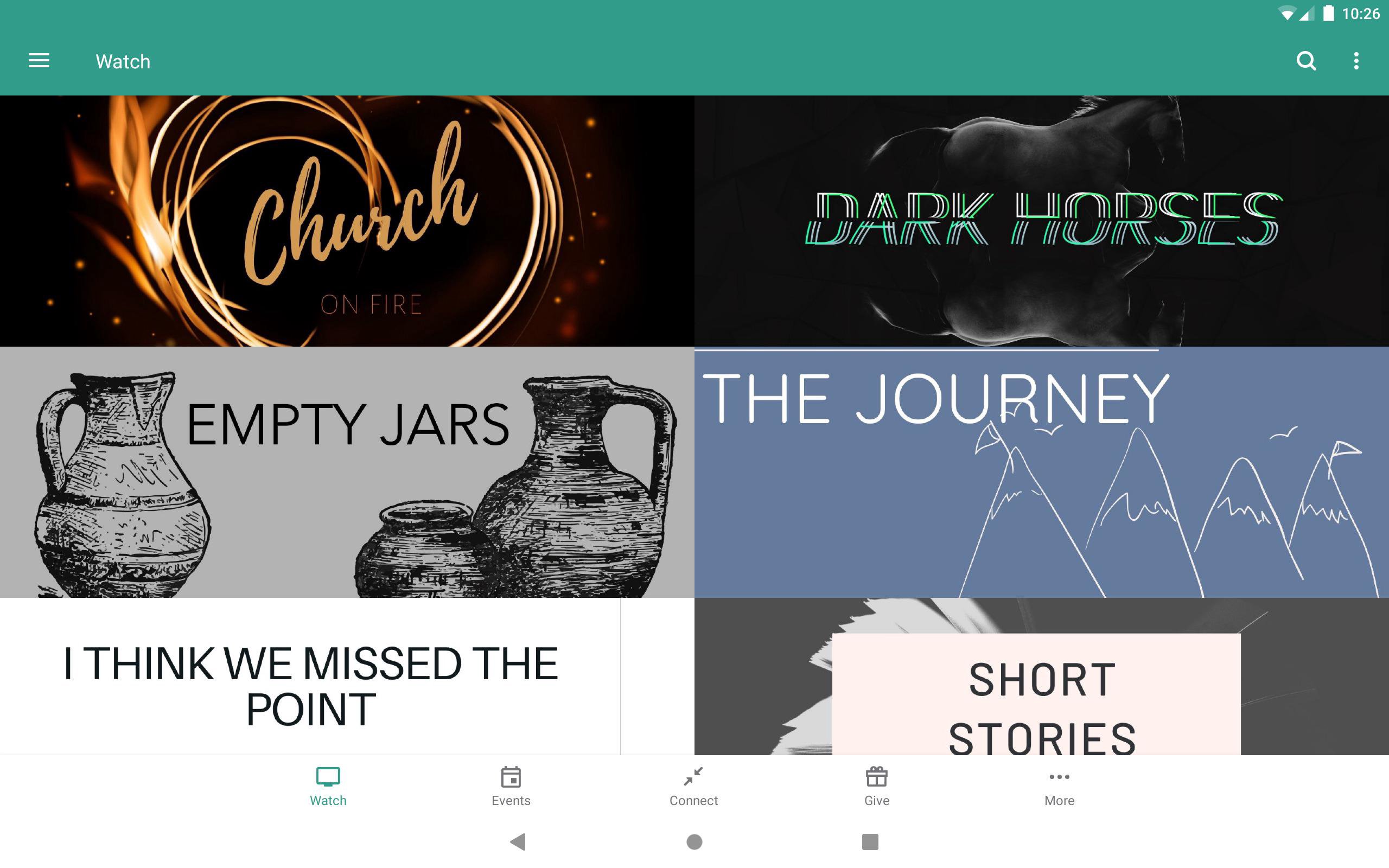Go to the Connect tab
The width and height of the screenshot is (1389, 868).
pos(693,787)
